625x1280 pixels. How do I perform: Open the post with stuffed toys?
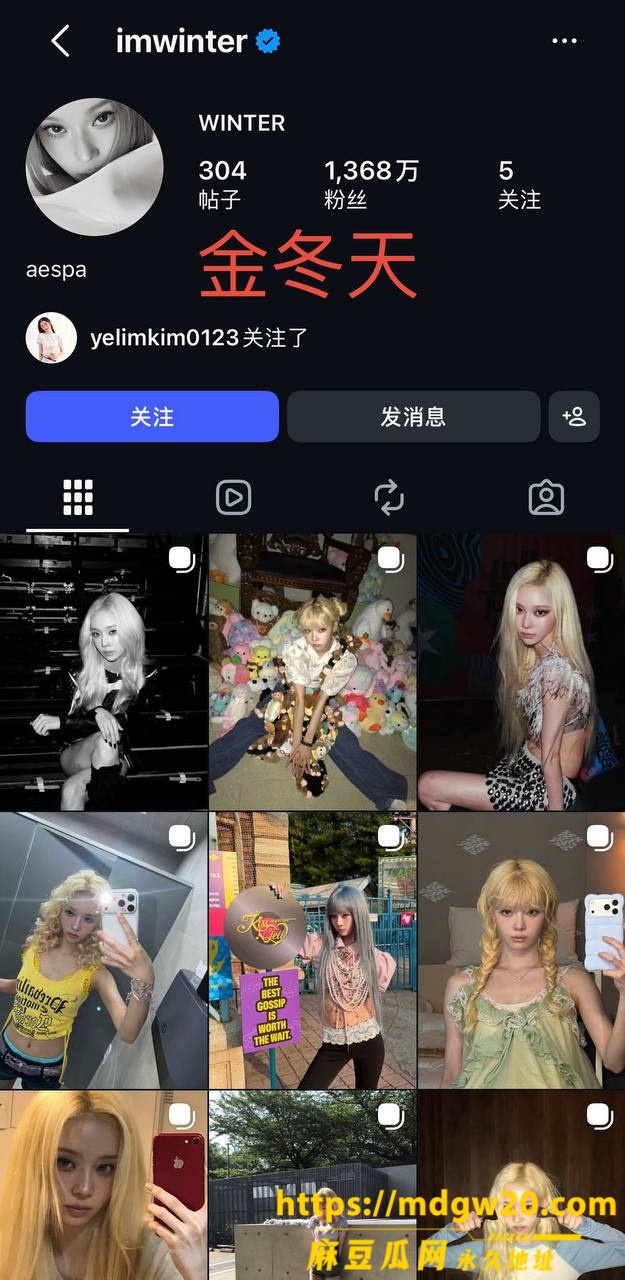point(312,671)
